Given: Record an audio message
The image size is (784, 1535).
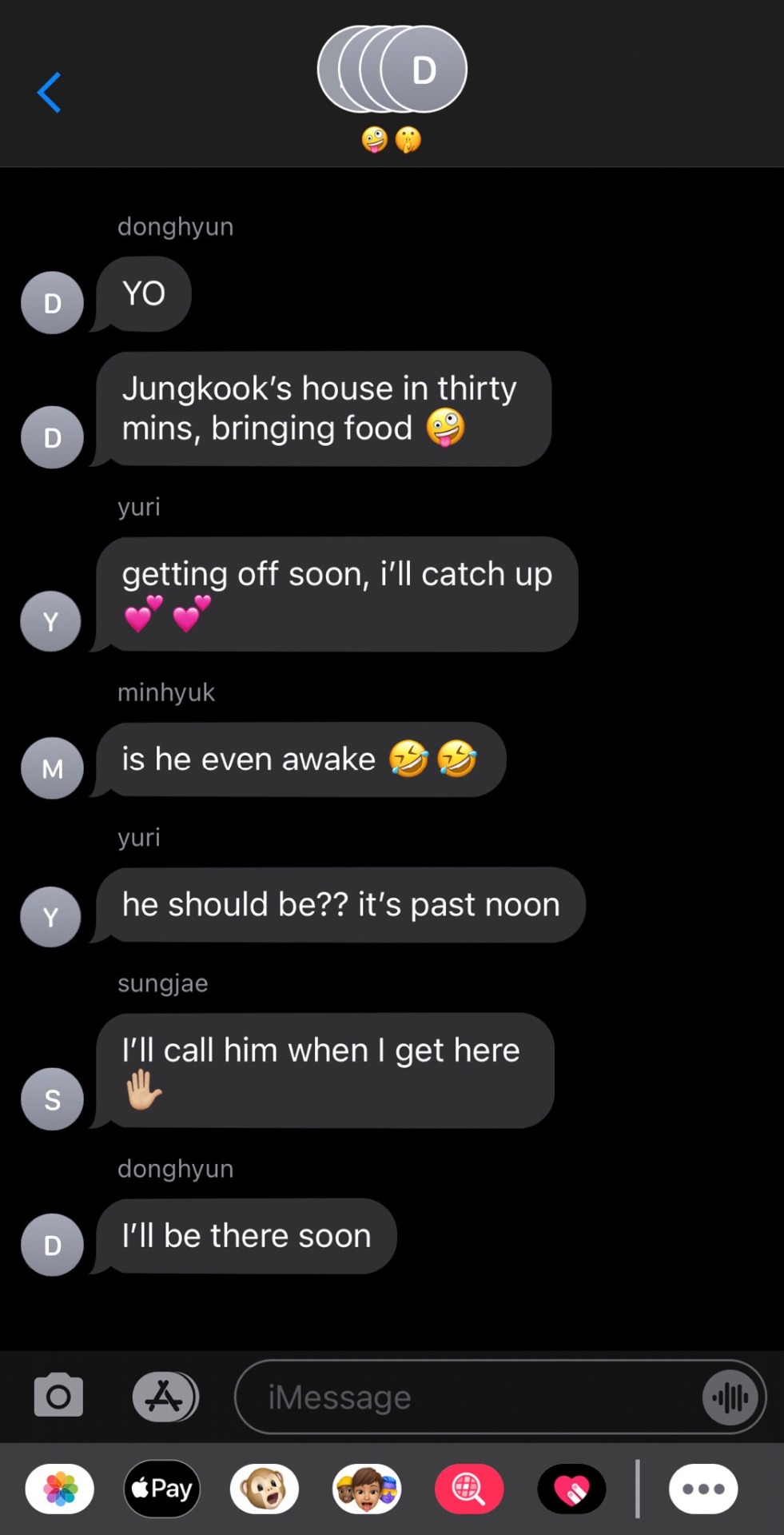Looking at the screenshot, I should coord(730,1397).
